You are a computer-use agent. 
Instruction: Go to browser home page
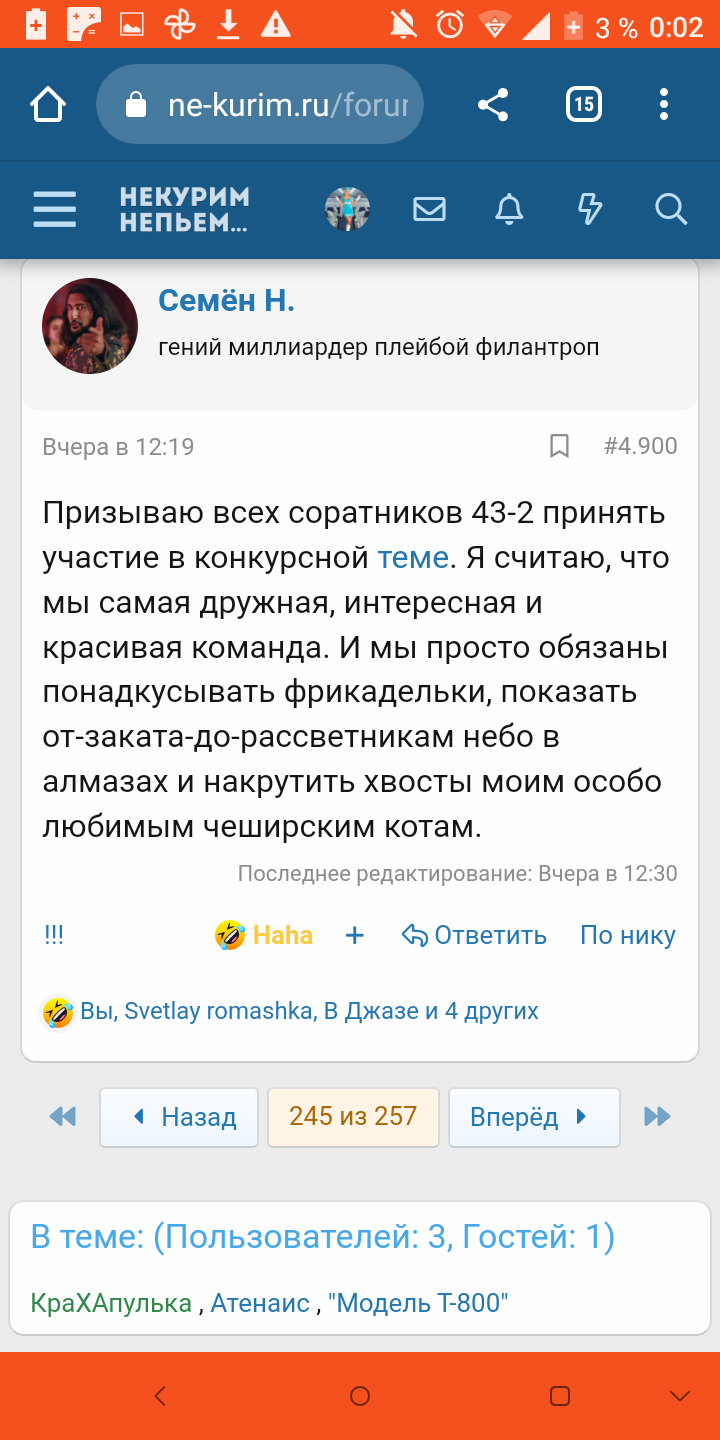click(x=48, y=104)
